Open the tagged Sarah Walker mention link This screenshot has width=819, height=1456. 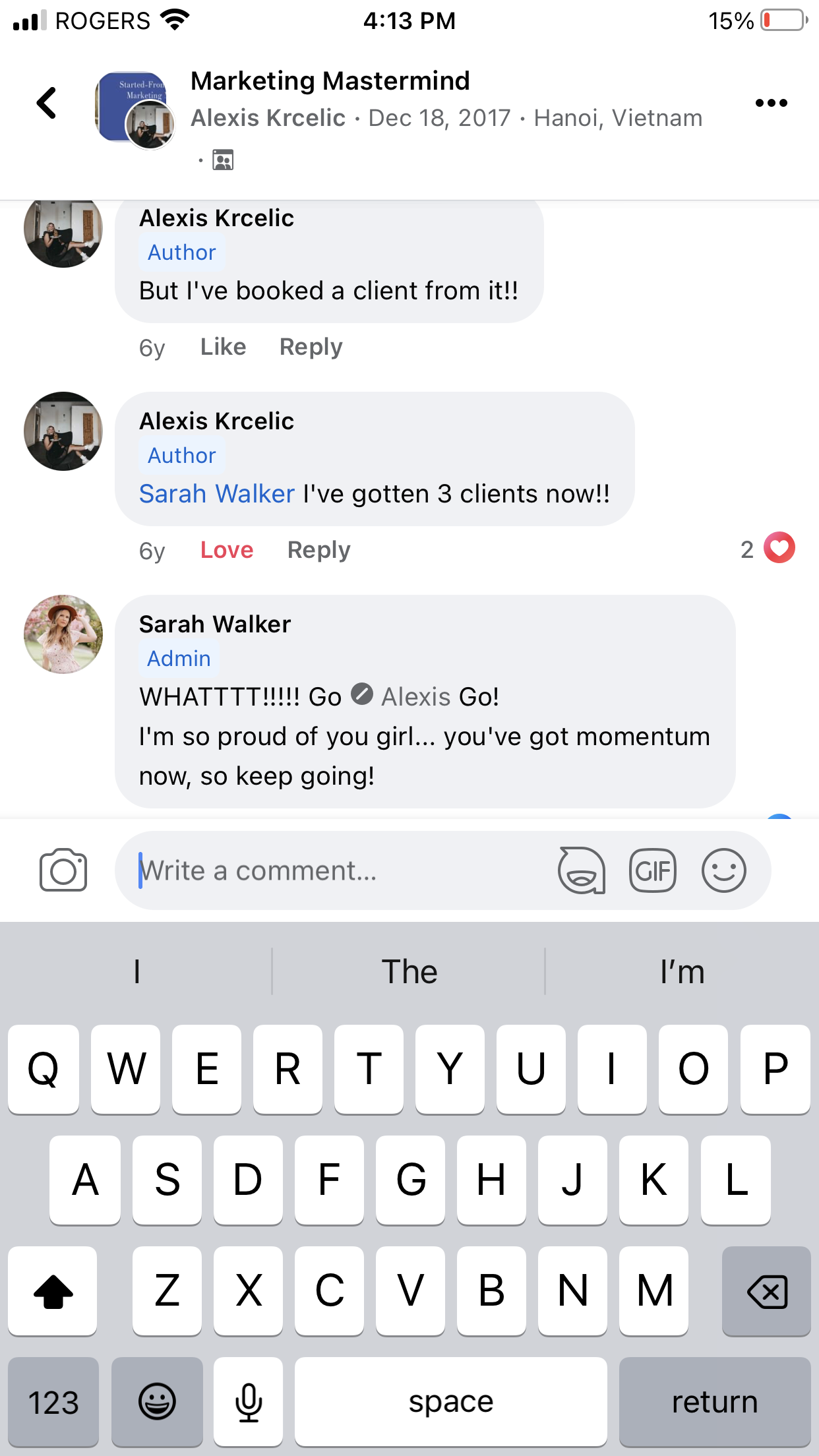pos(216,494)
